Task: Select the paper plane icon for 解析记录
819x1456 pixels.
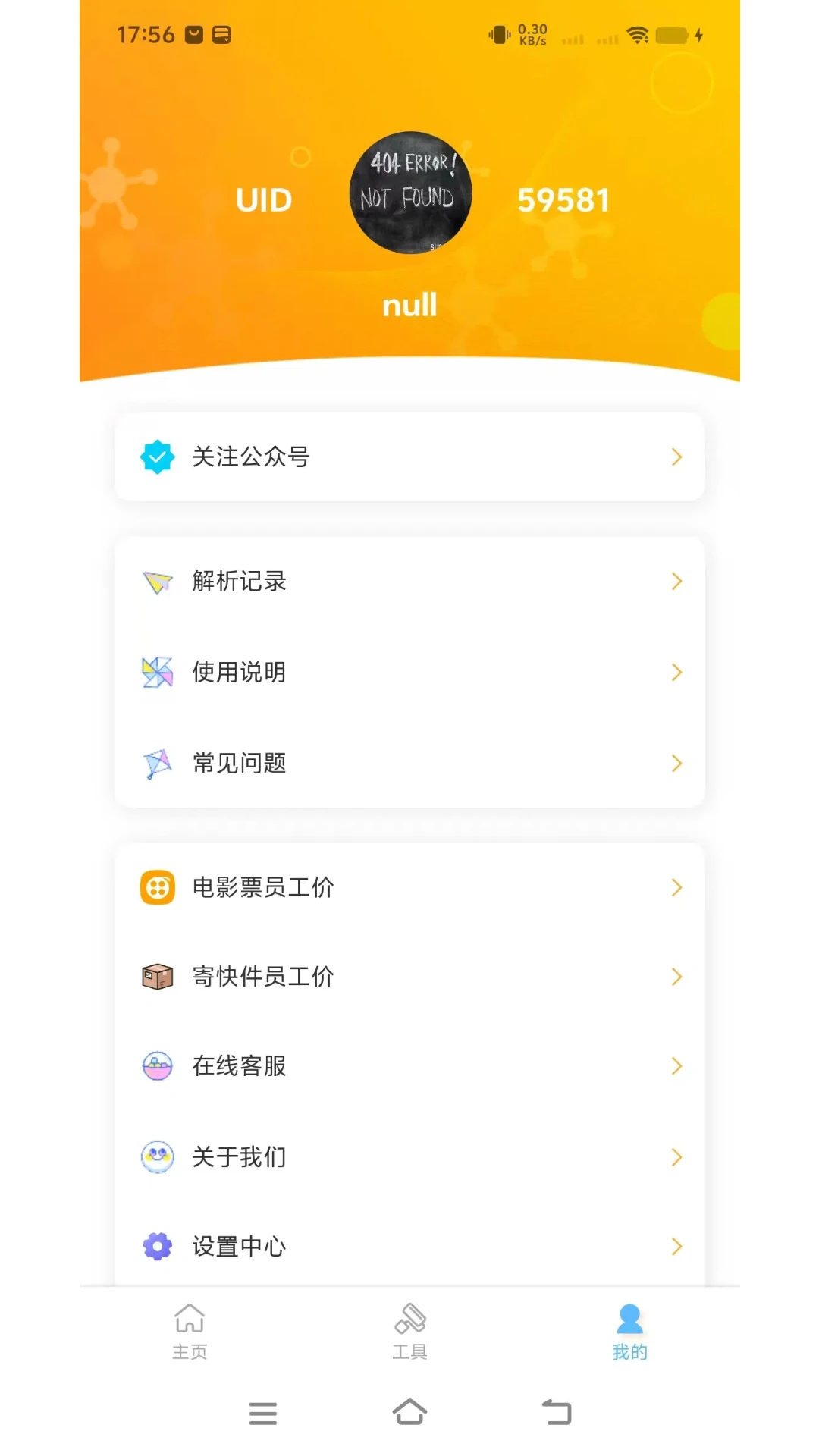Action: point(156,581)
